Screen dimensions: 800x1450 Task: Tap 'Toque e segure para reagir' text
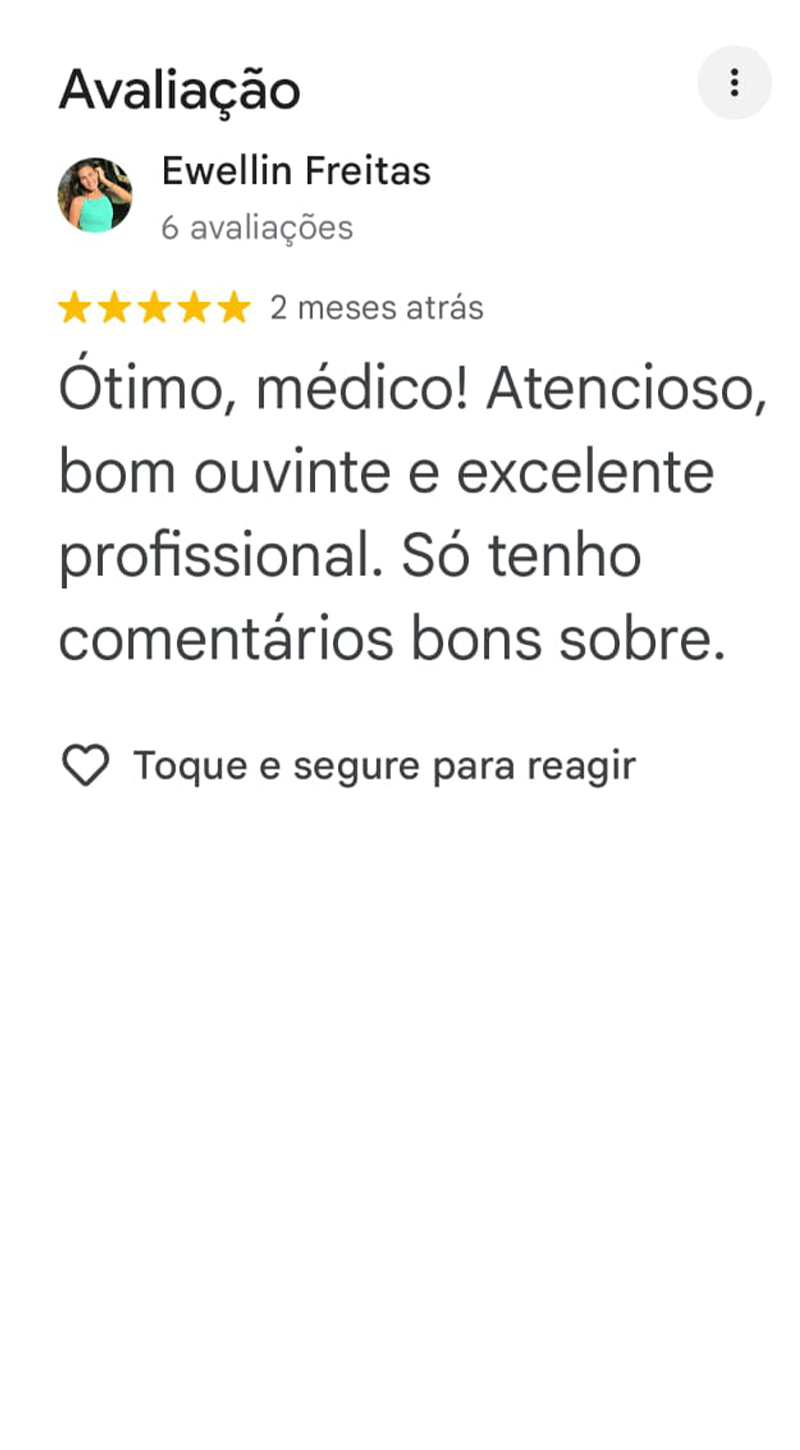click(385, 764)
